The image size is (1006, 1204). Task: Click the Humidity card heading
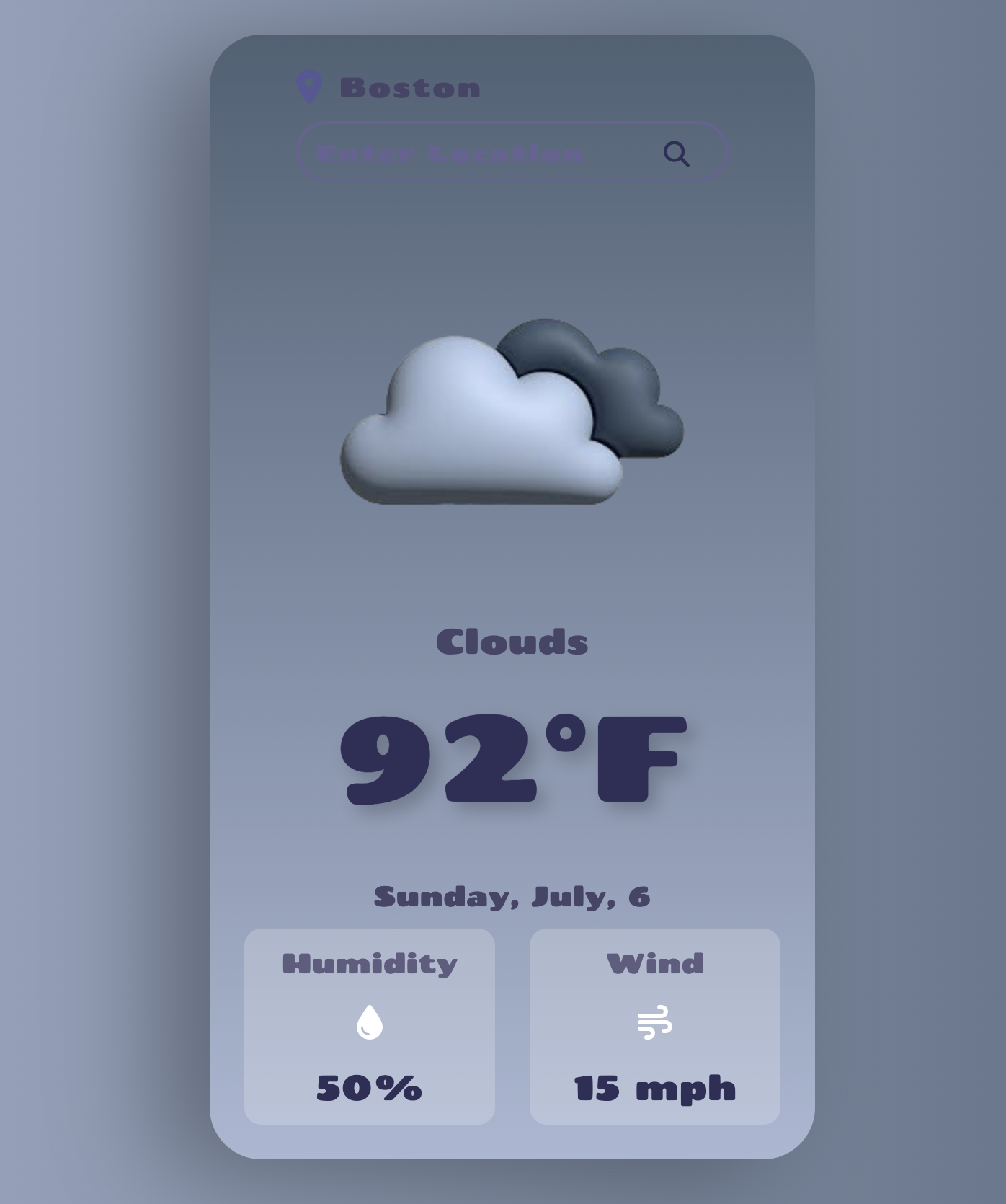point(370,961)
